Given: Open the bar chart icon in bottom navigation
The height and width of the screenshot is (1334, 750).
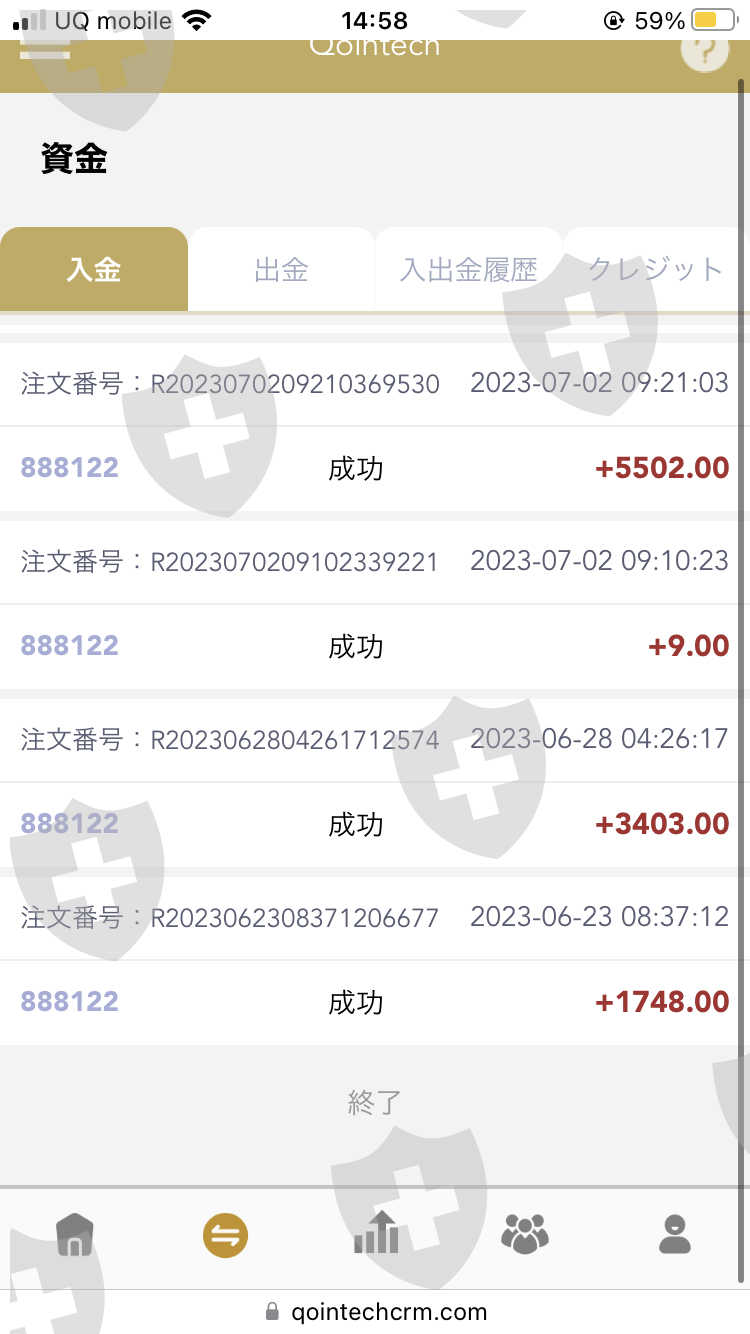Looking at the screenshot, I should (376, 1234).
